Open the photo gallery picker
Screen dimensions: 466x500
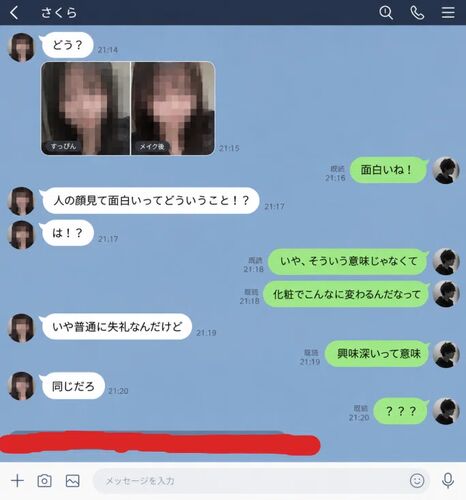(x=72, y=481)
